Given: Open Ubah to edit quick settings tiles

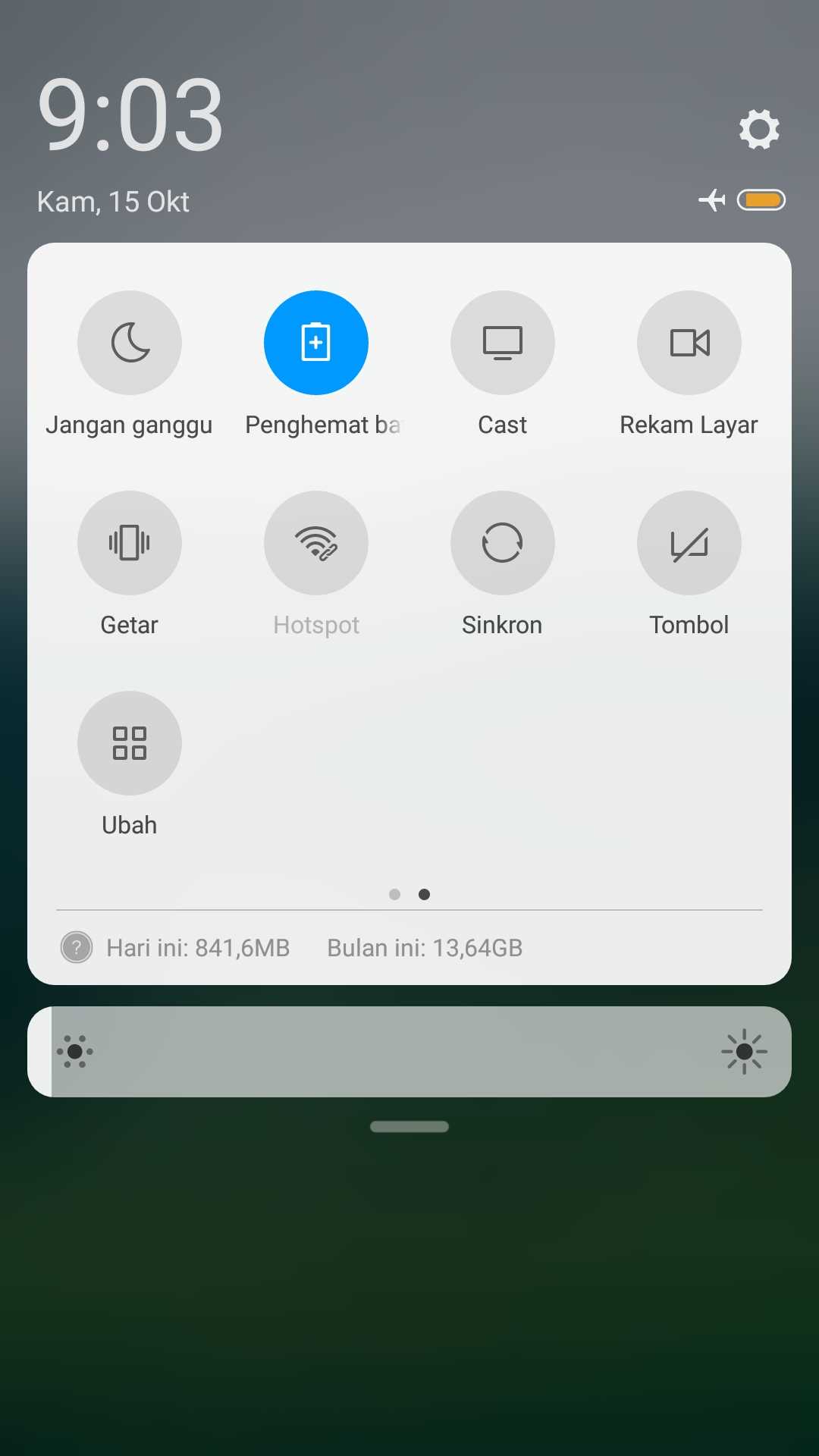Looking at the screenshot, I should click(x=129, y=743).
